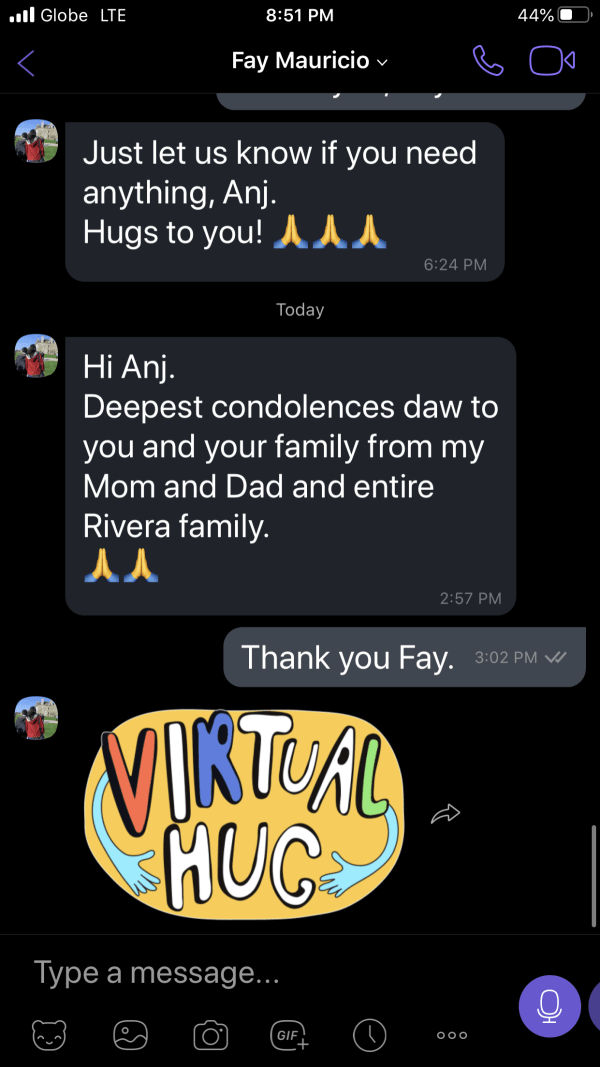Focus the Type a message field
Viewport: 600px width, 1067px height.
click(260, 973)
